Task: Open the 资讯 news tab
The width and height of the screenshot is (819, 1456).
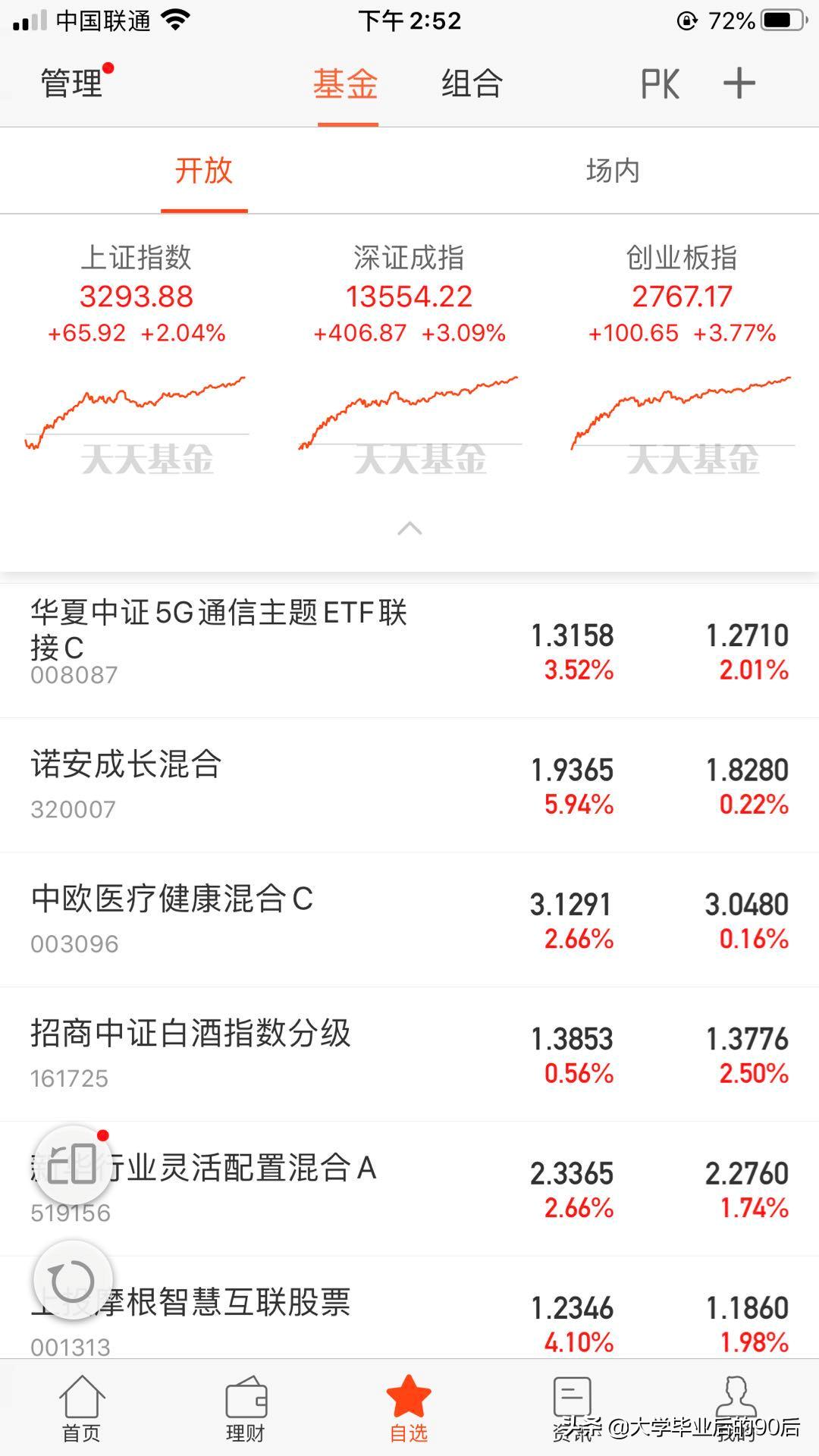Action: click(573, 1407)
